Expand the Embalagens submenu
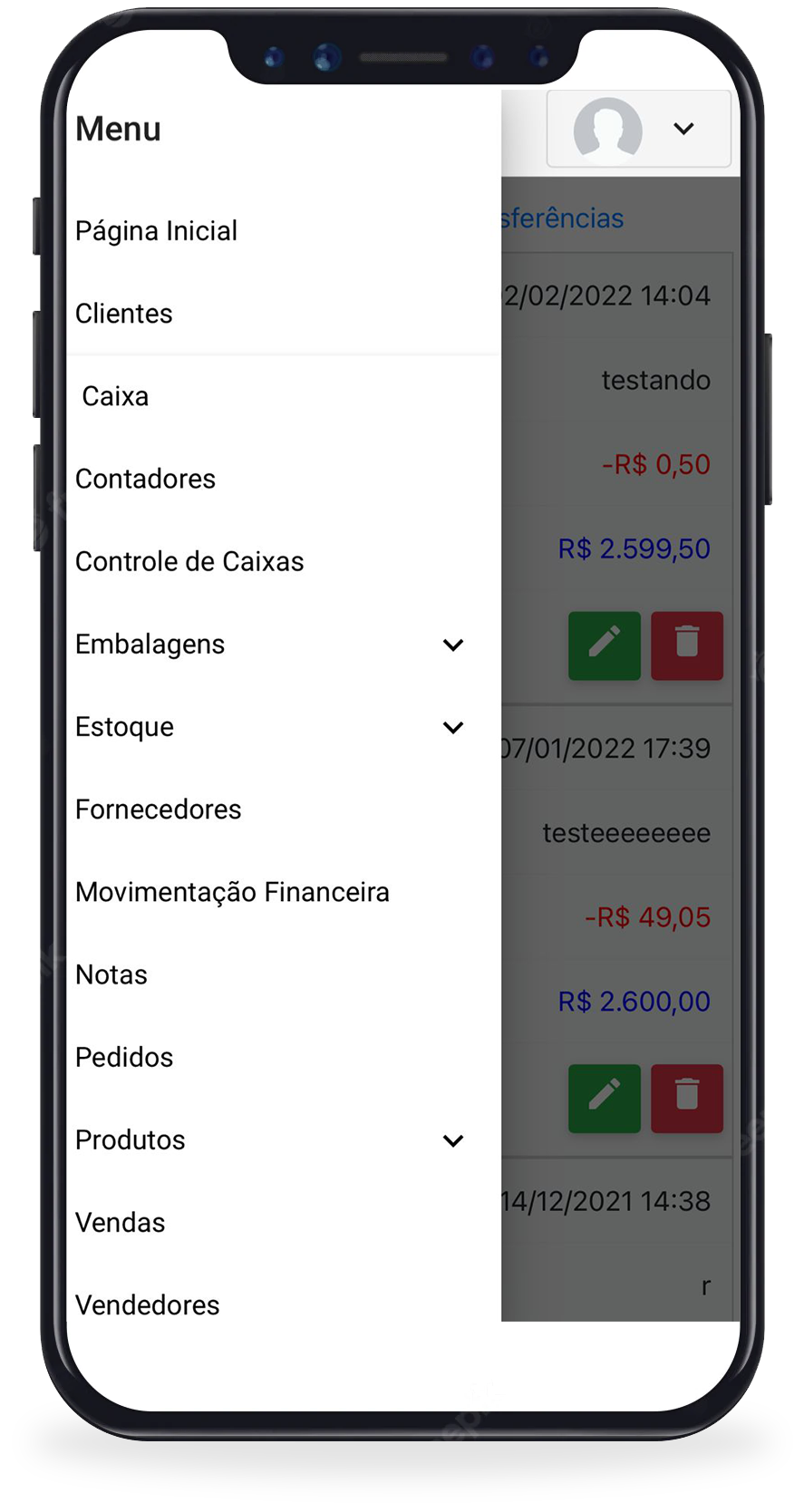This screenshot has height=1512, width=804. click(452, 645)
